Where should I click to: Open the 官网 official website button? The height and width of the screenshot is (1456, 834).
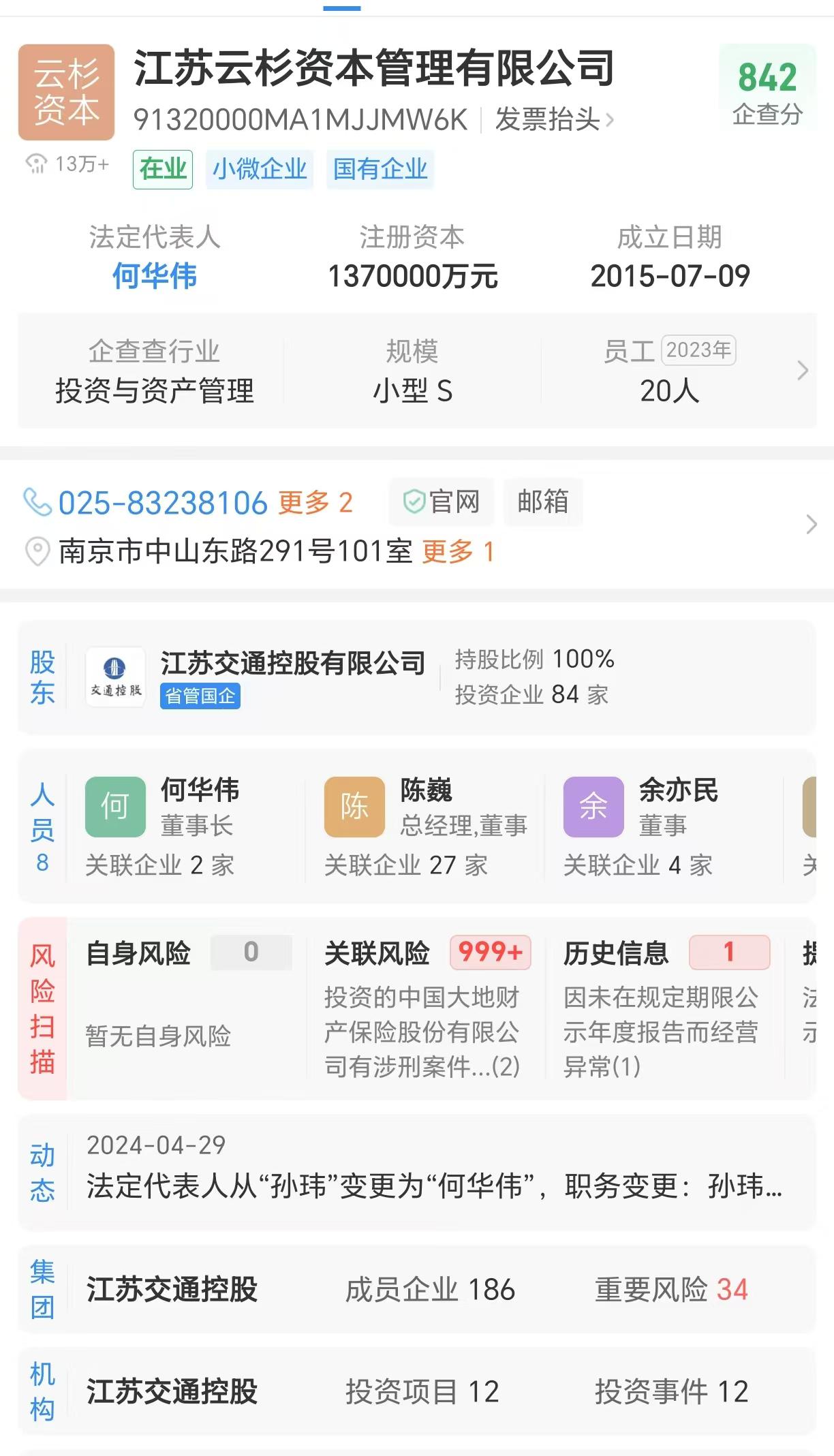click(442, 502)
